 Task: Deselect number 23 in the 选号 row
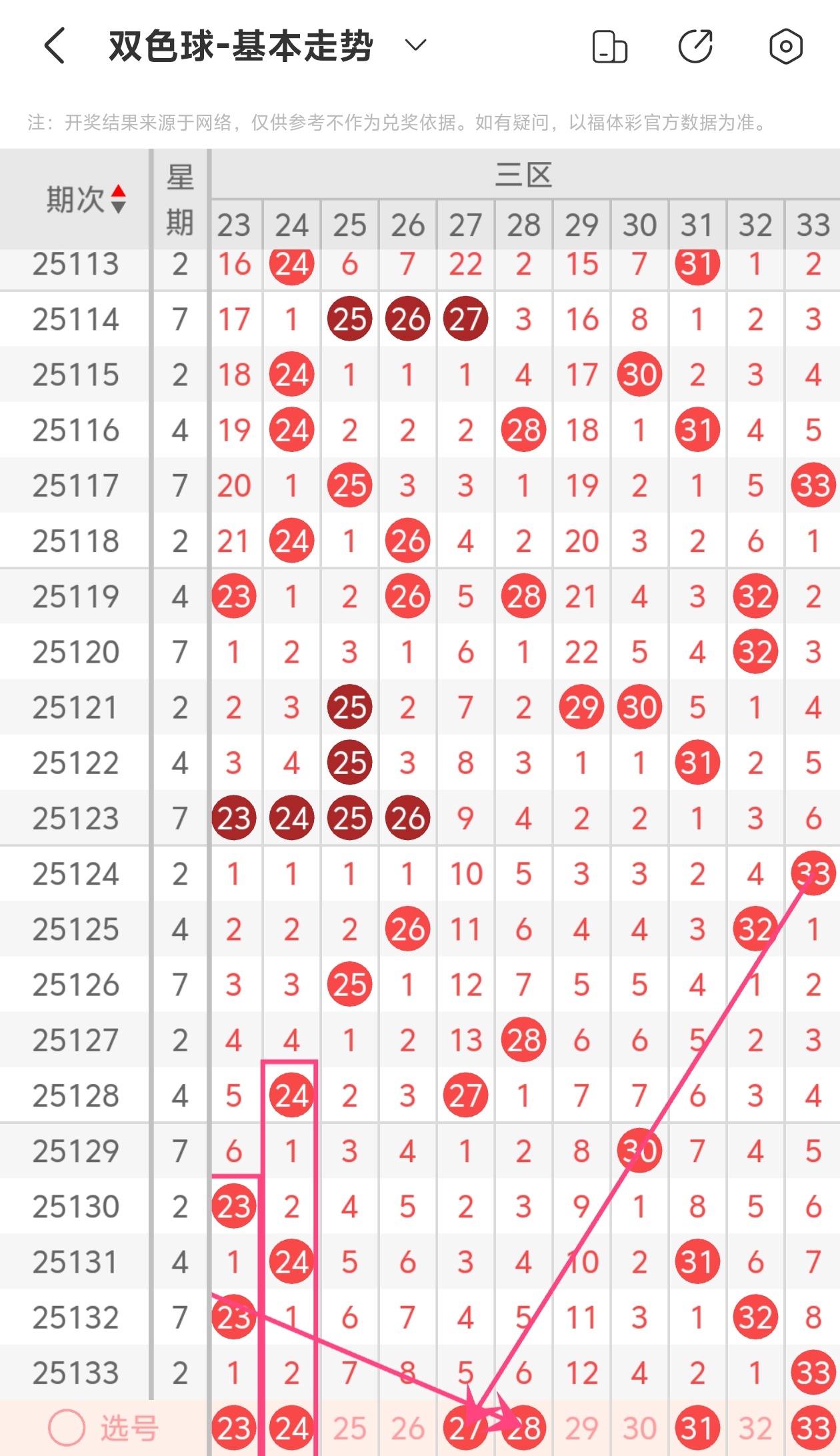click(x=234, y=1428)
